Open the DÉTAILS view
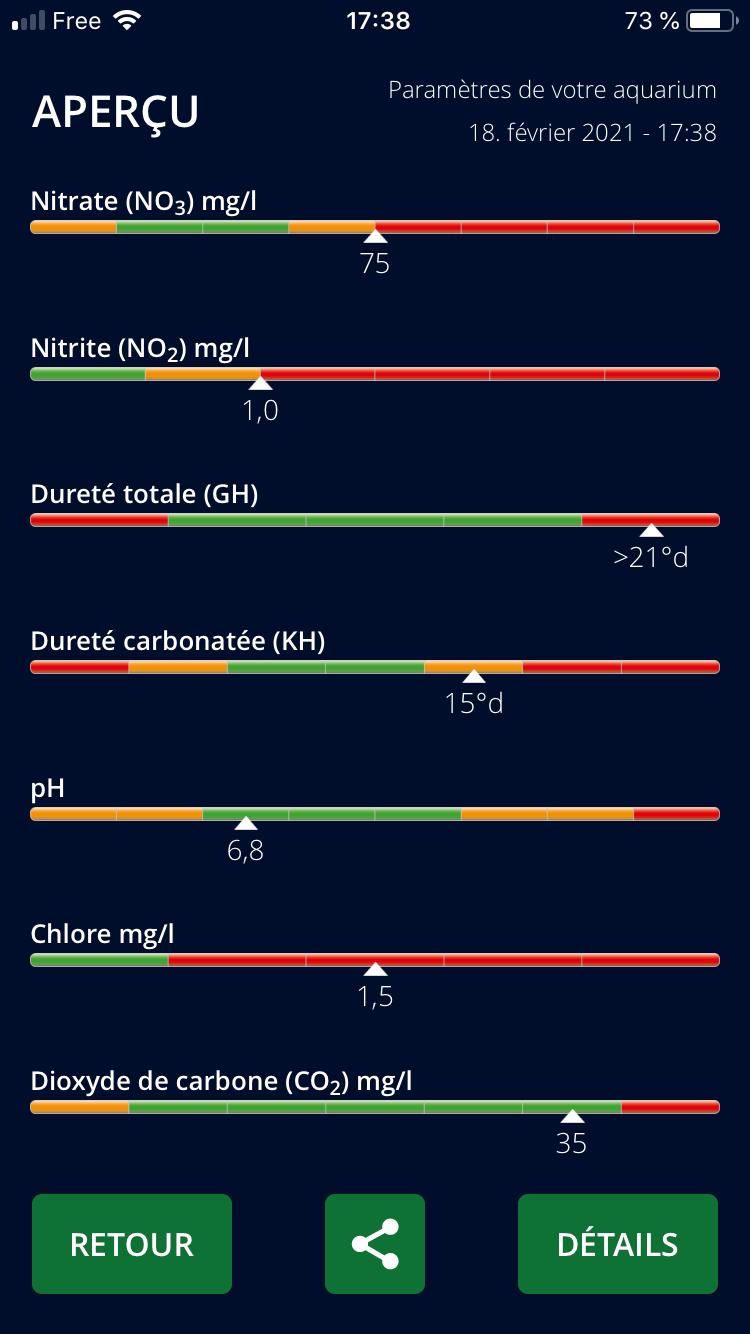The height and width of the screenshot is (1334, 750). pos(618,1244)
